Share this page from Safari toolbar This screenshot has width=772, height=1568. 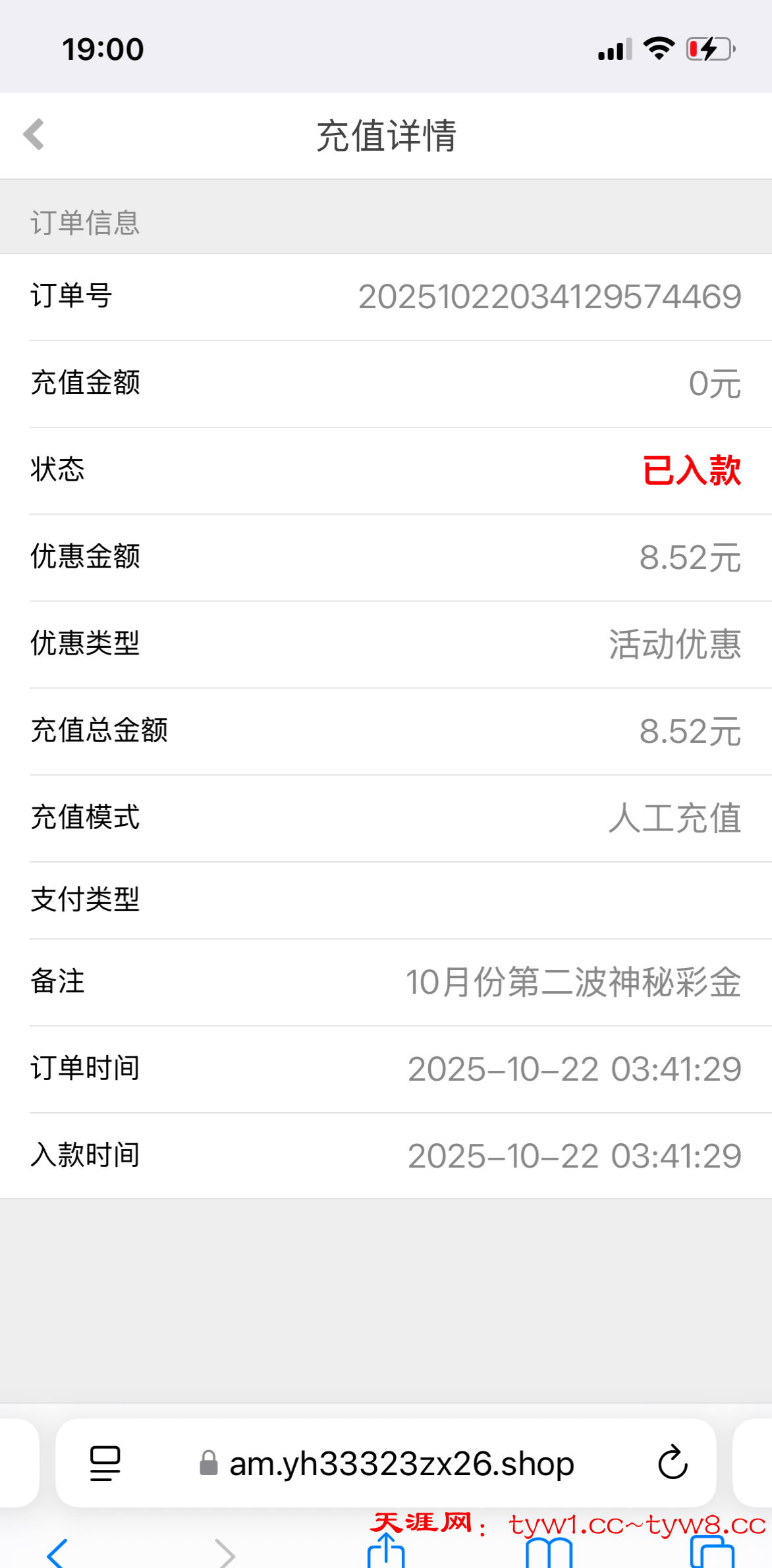pyautogui.click(x=386, y=1552)
